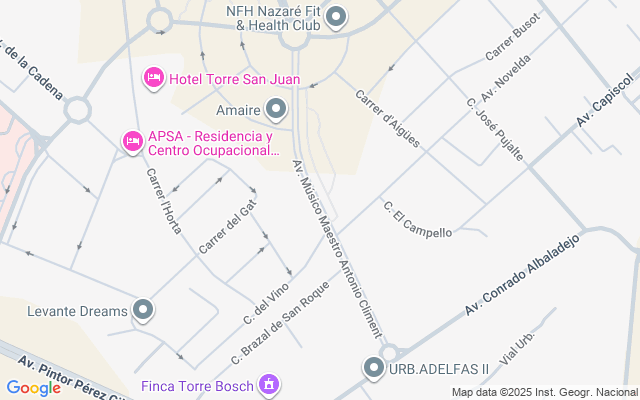Tap the URB.ADELFAS II place marker
The height and width of the screenshot is (400, 640).
click(374, 369)
